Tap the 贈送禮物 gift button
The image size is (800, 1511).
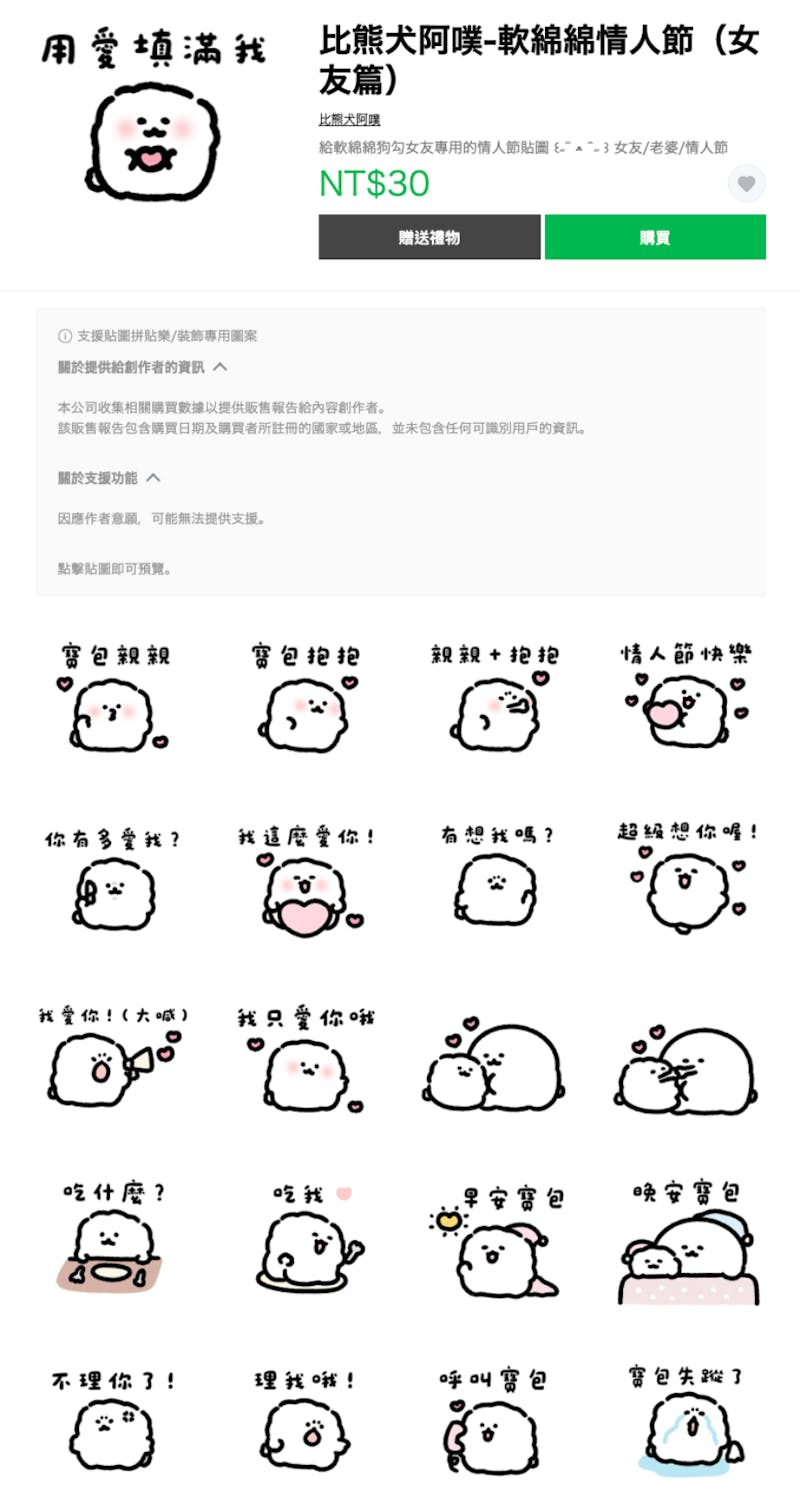coord(429,237)
